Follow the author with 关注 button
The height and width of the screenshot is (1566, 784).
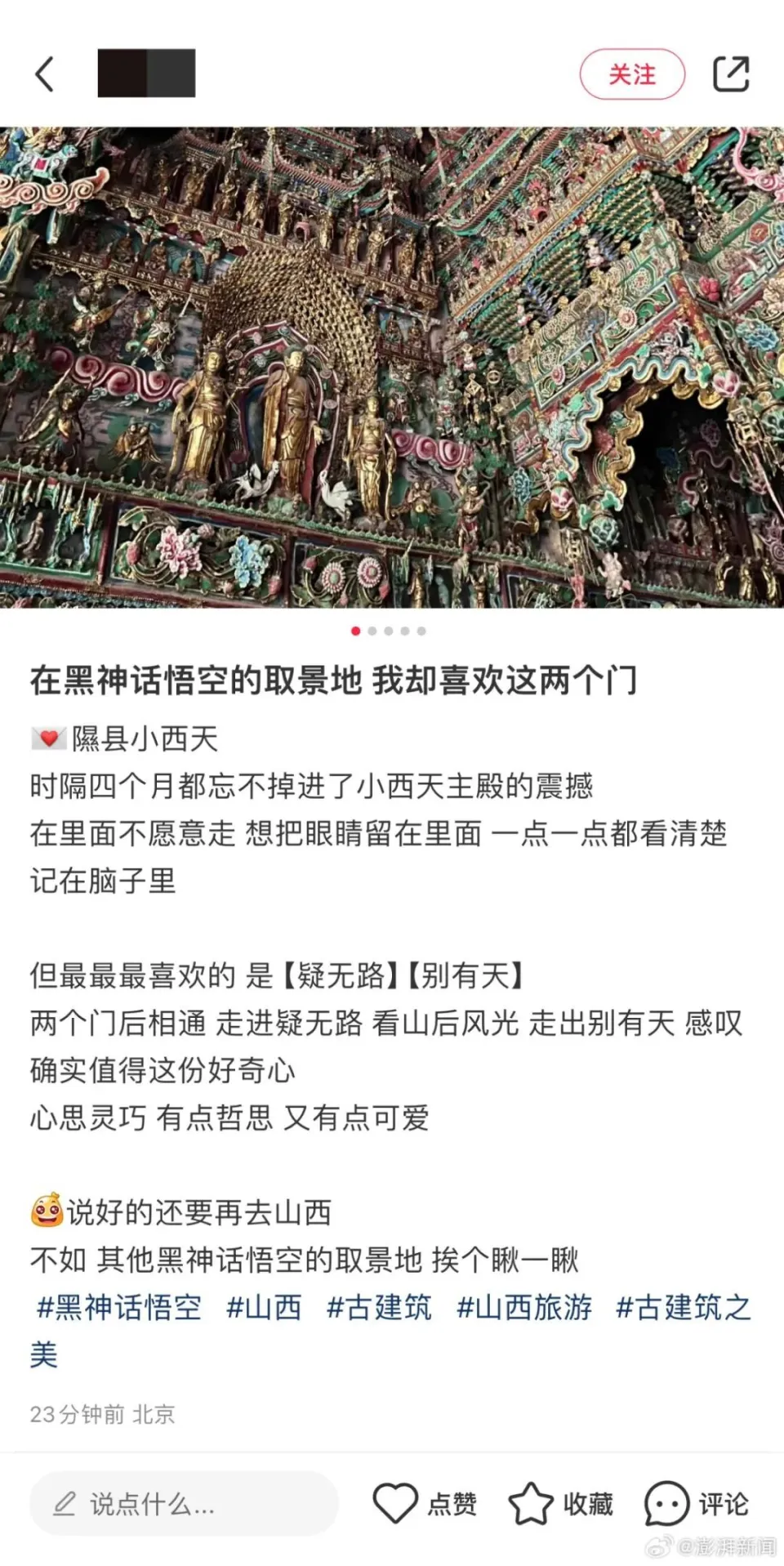(631, 74)
